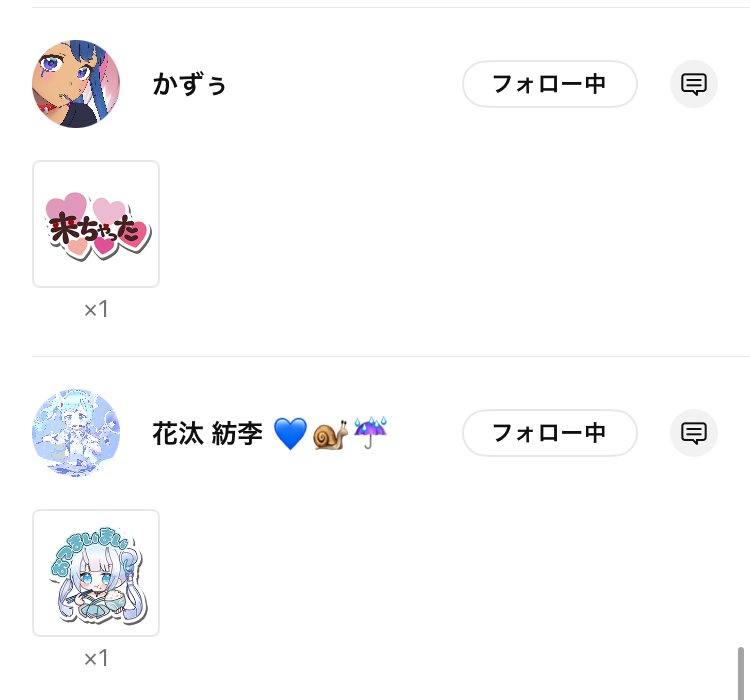View the 来ちゃった sticker from かずぅ
The width and height of the screenshot is (750, 700).
(x=96, y=224)
